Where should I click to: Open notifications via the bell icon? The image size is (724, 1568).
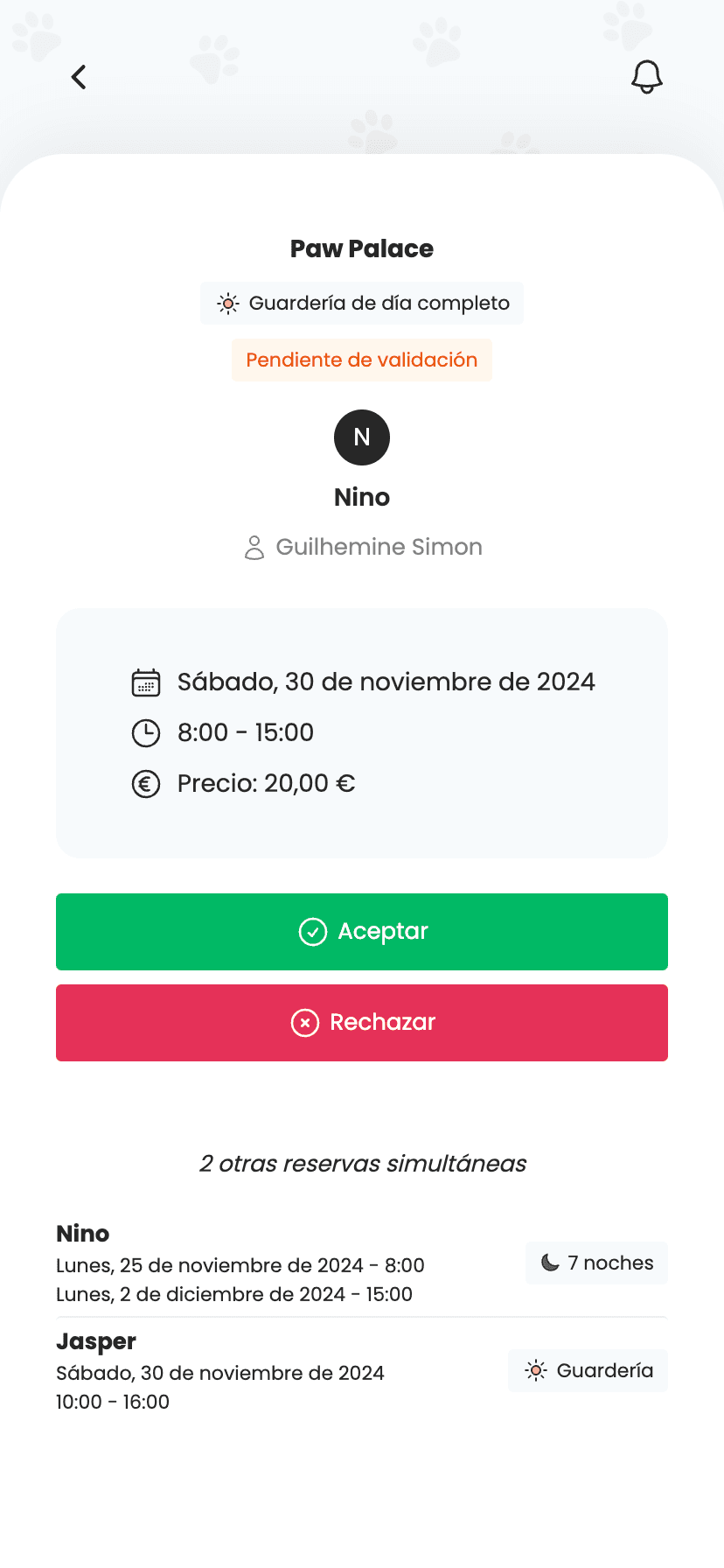(x=646, y=77)
